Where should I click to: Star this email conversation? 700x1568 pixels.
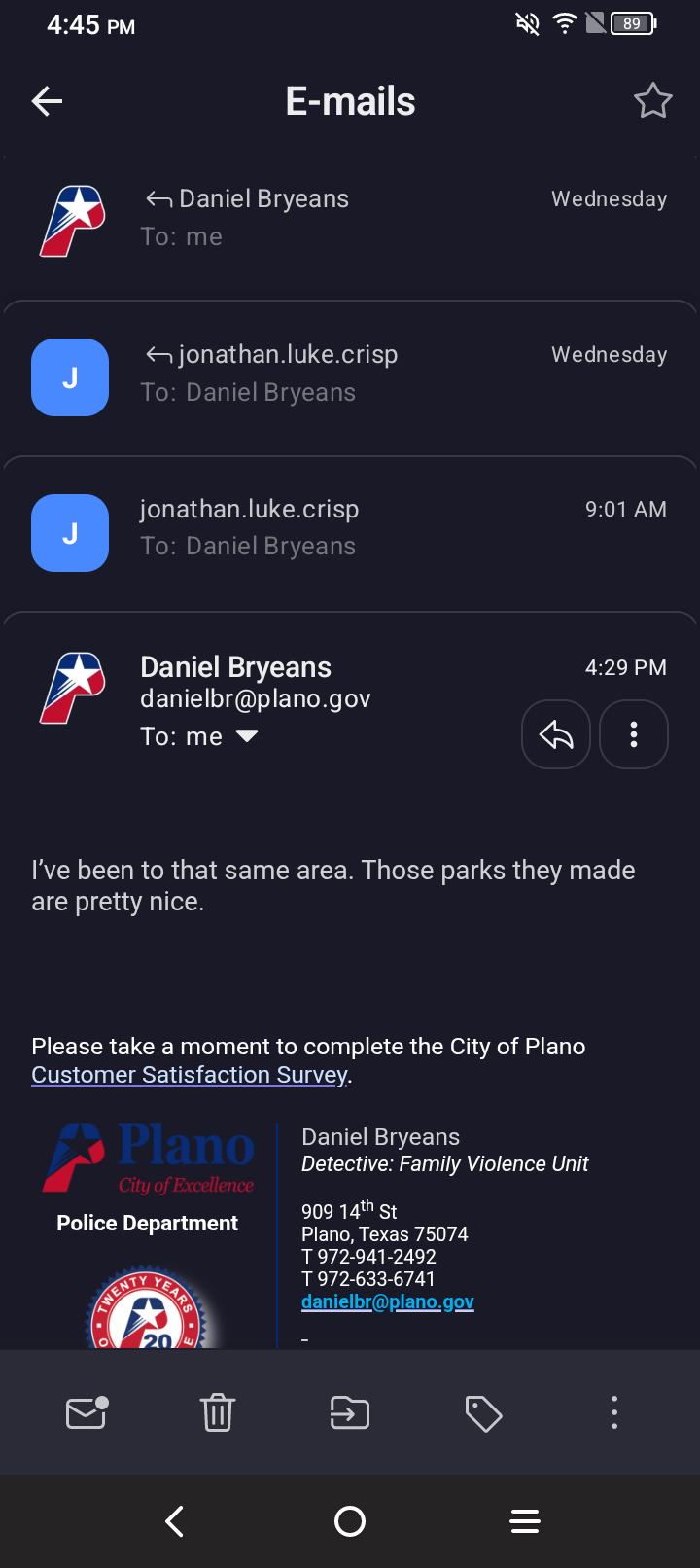coord(652,101)
